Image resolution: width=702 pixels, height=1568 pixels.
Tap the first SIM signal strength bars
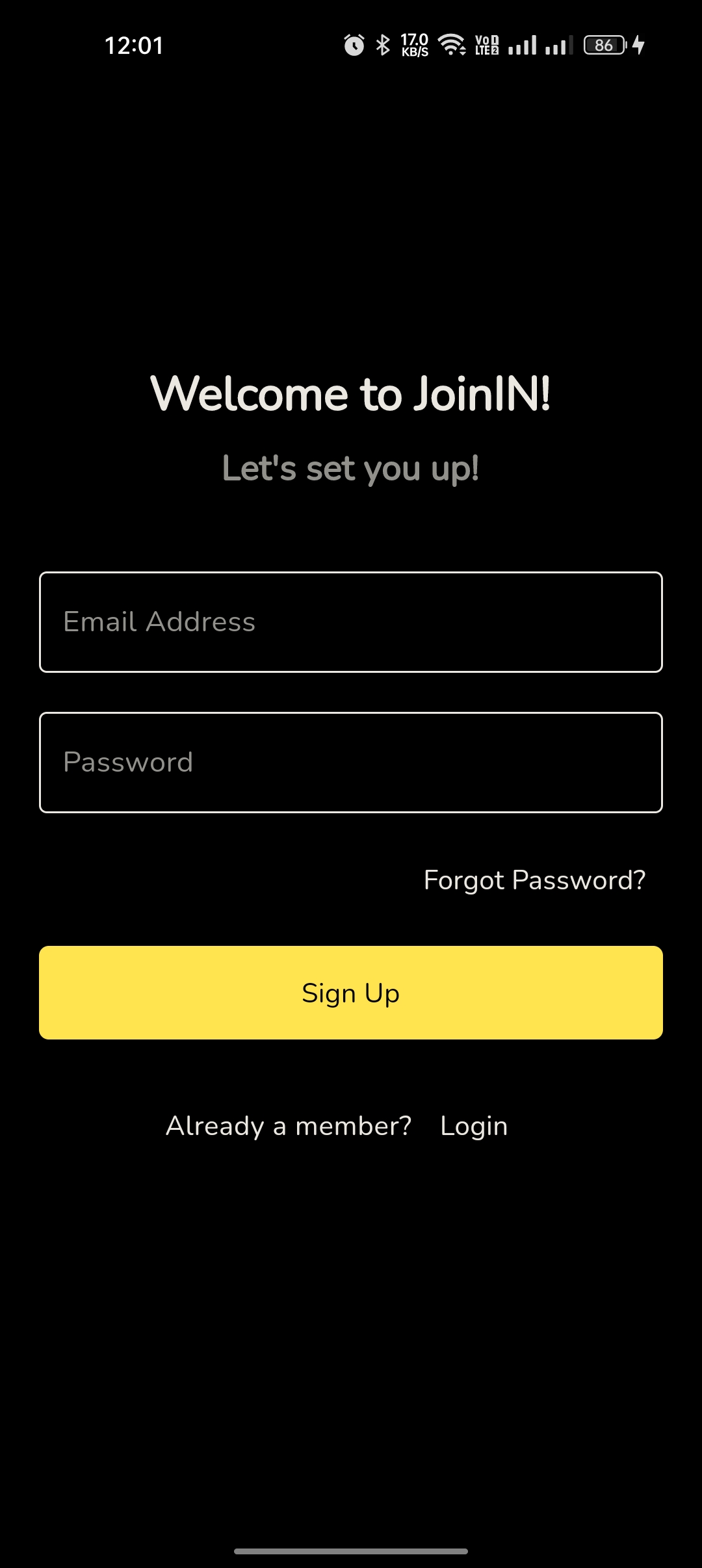[x=524, y=44]
